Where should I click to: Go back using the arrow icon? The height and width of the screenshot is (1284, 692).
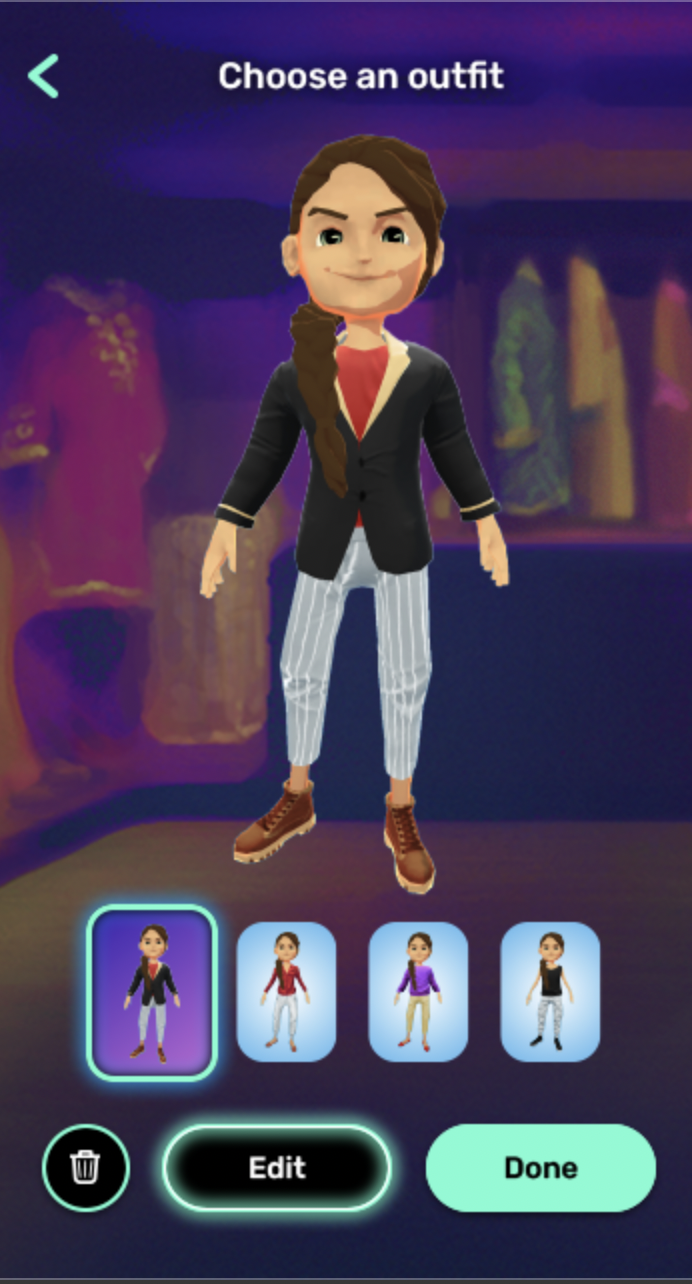tap(44, 76)
